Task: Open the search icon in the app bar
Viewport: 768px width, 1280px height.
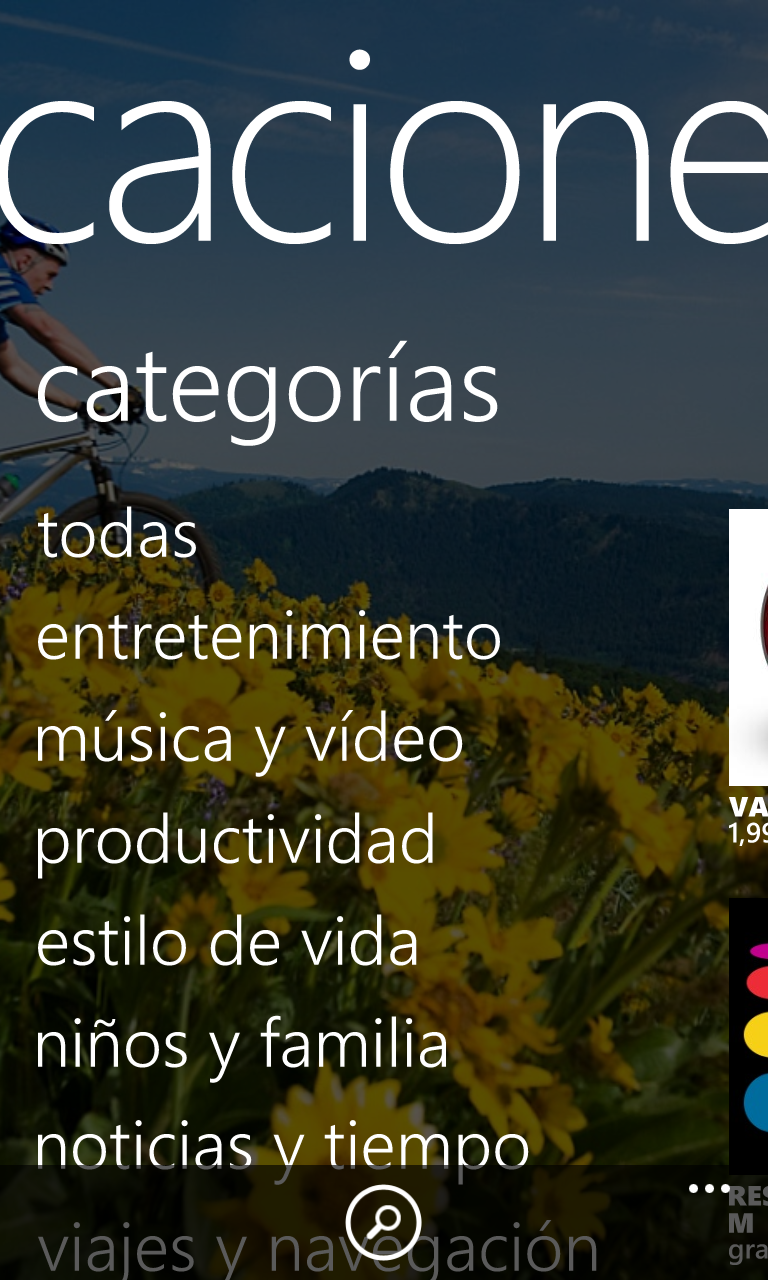Action: coord(384,1222)
